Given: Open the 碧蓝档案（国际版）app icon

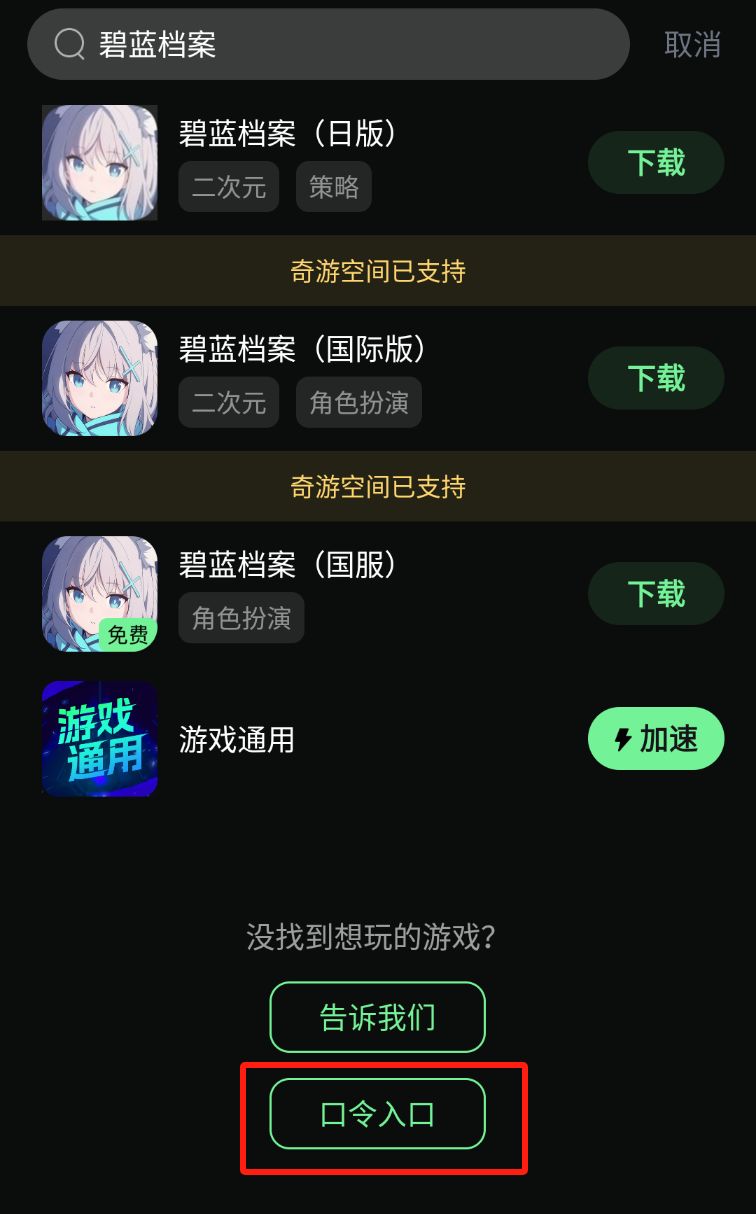Looking at the screenshot, I should coord(99,378).
